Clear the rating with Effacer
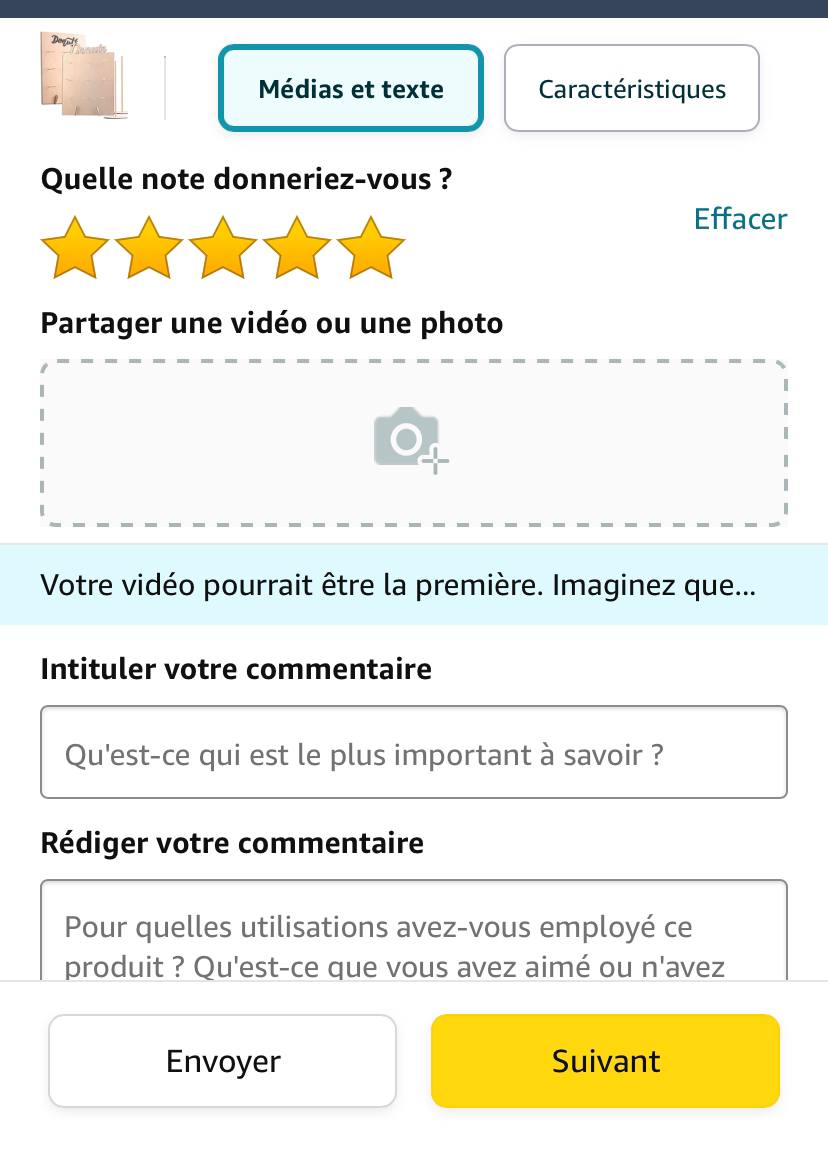Image resolution: width=828 pixels, height=1166 pixels. [740, 219]
